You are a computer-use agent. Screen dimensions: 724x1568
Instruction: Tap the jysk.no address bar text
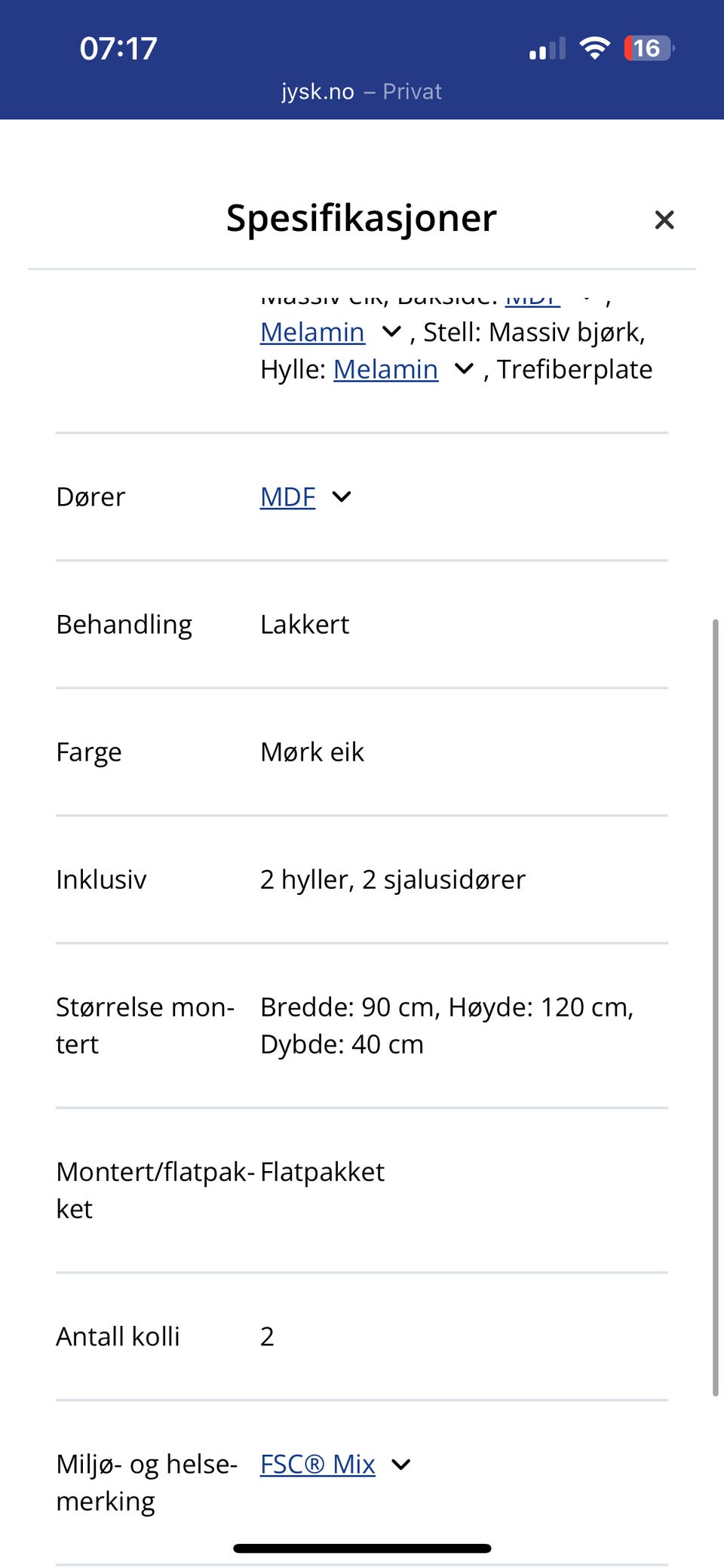coord(318,91)
